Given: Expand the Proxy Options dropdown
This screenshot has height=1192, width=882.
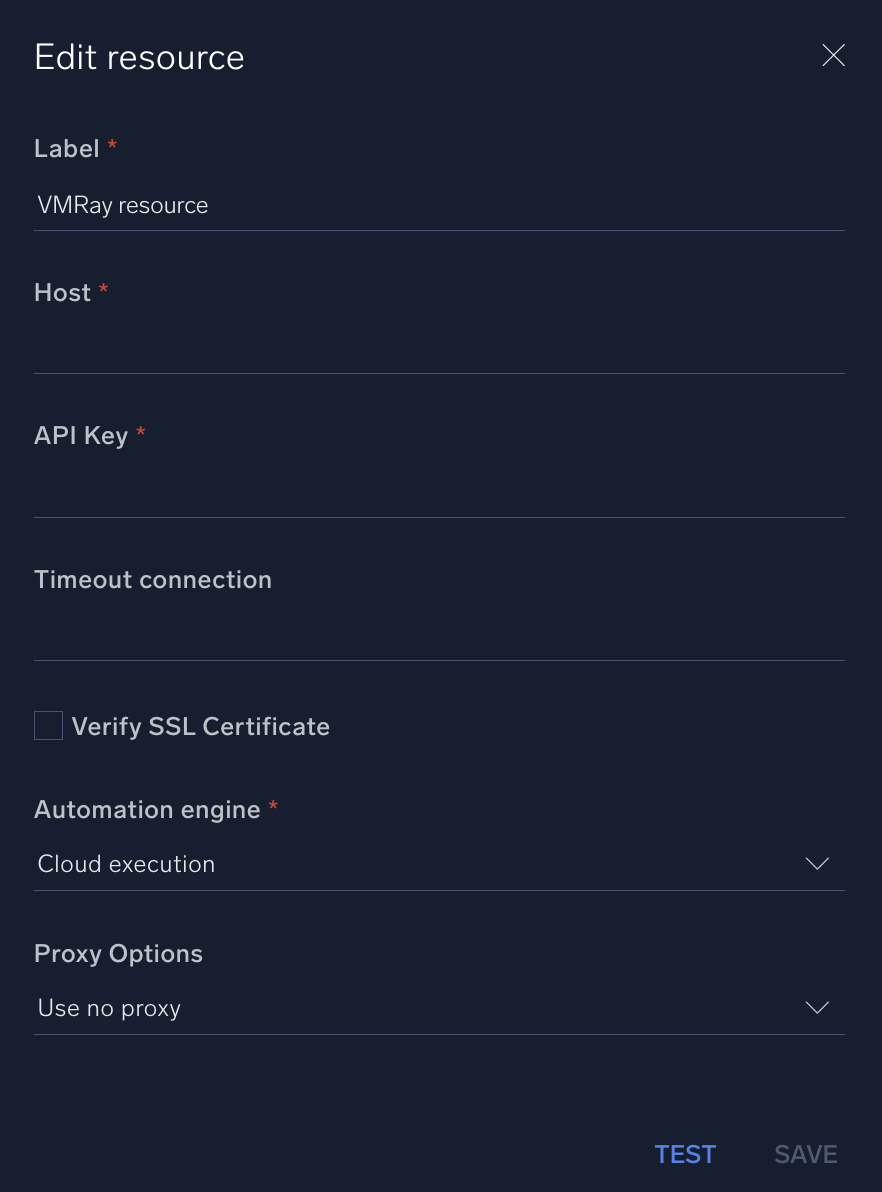Looking at the screenshot, I should [440, 1007].
